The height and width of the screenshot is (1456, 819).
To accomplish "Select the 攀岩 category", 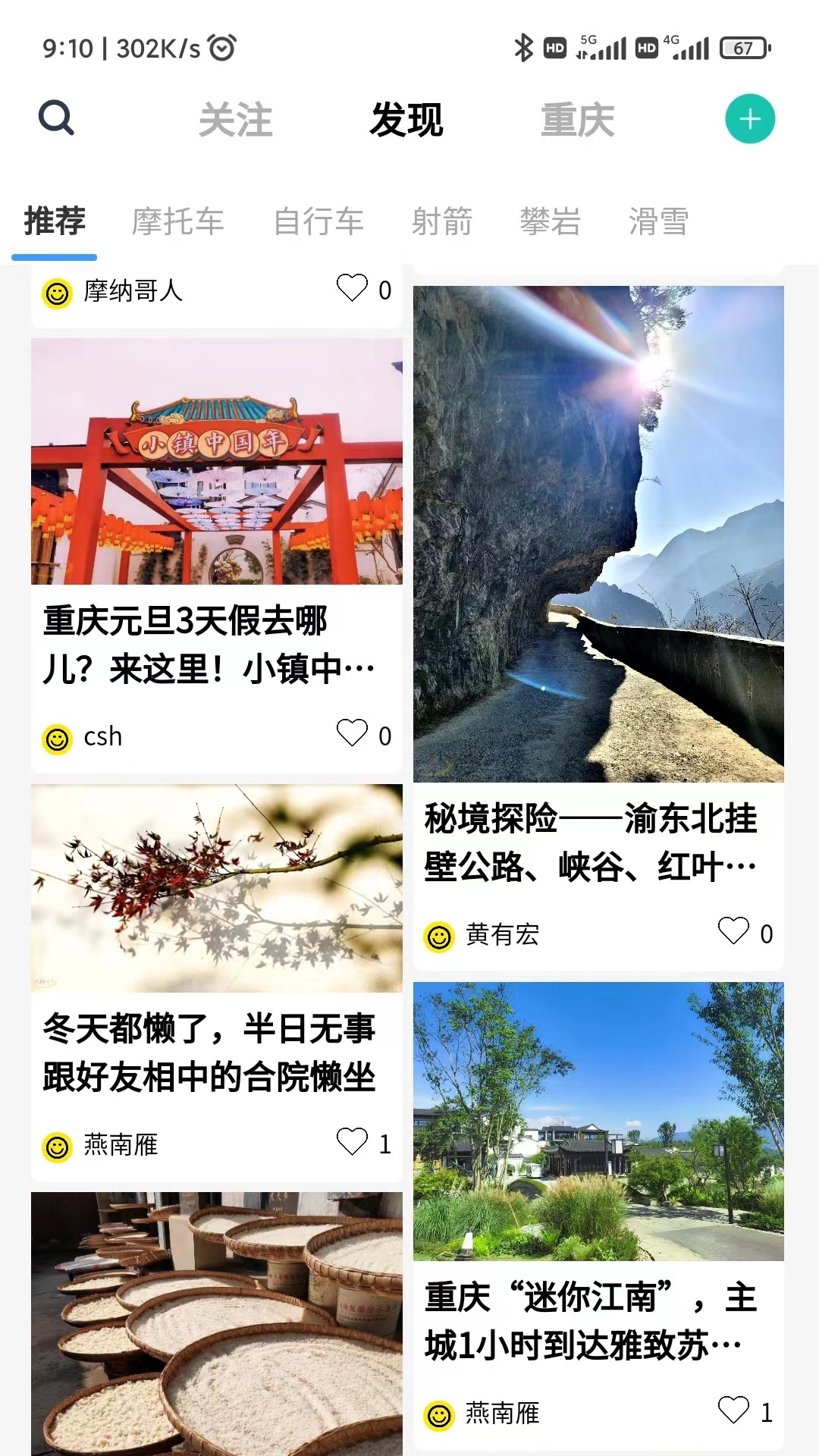I will point(550,222).
